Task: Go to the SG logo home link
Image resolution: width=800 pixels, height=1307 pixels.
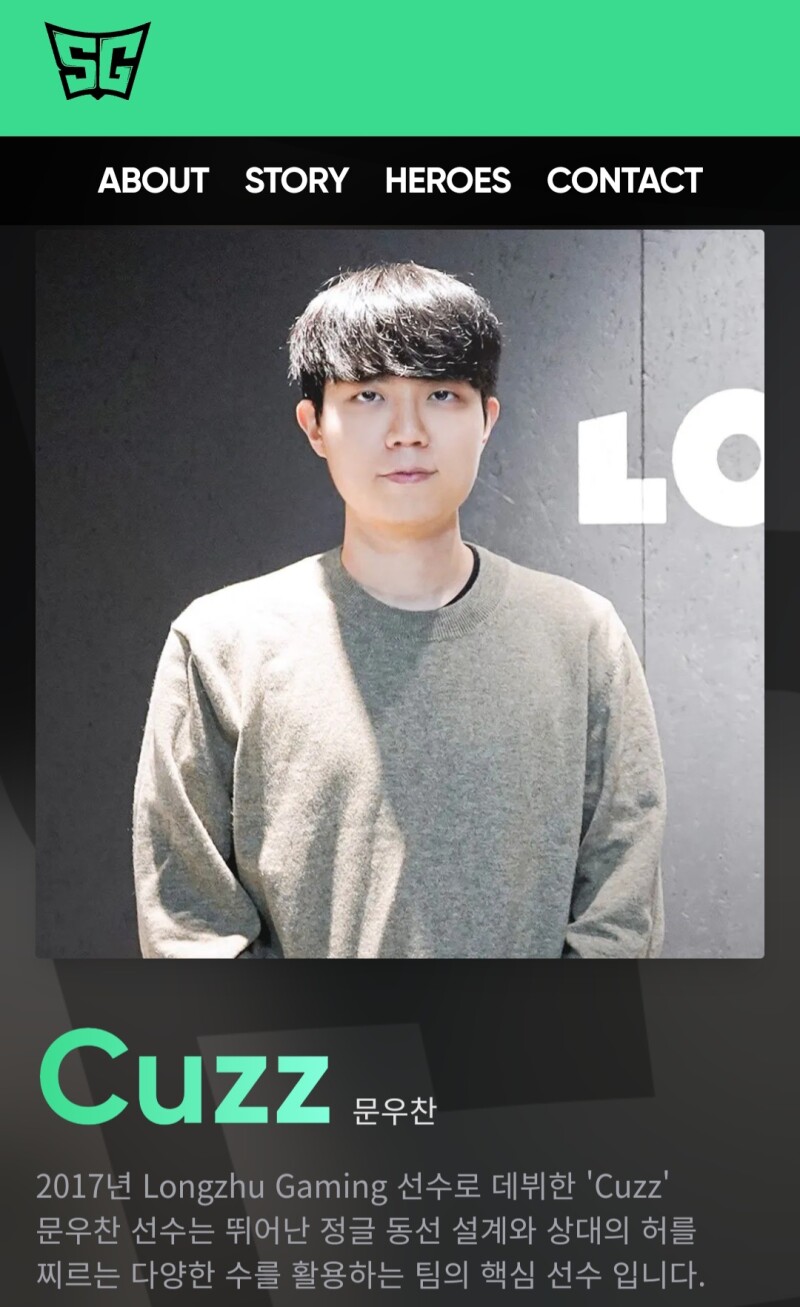Action: pos(97,61)
